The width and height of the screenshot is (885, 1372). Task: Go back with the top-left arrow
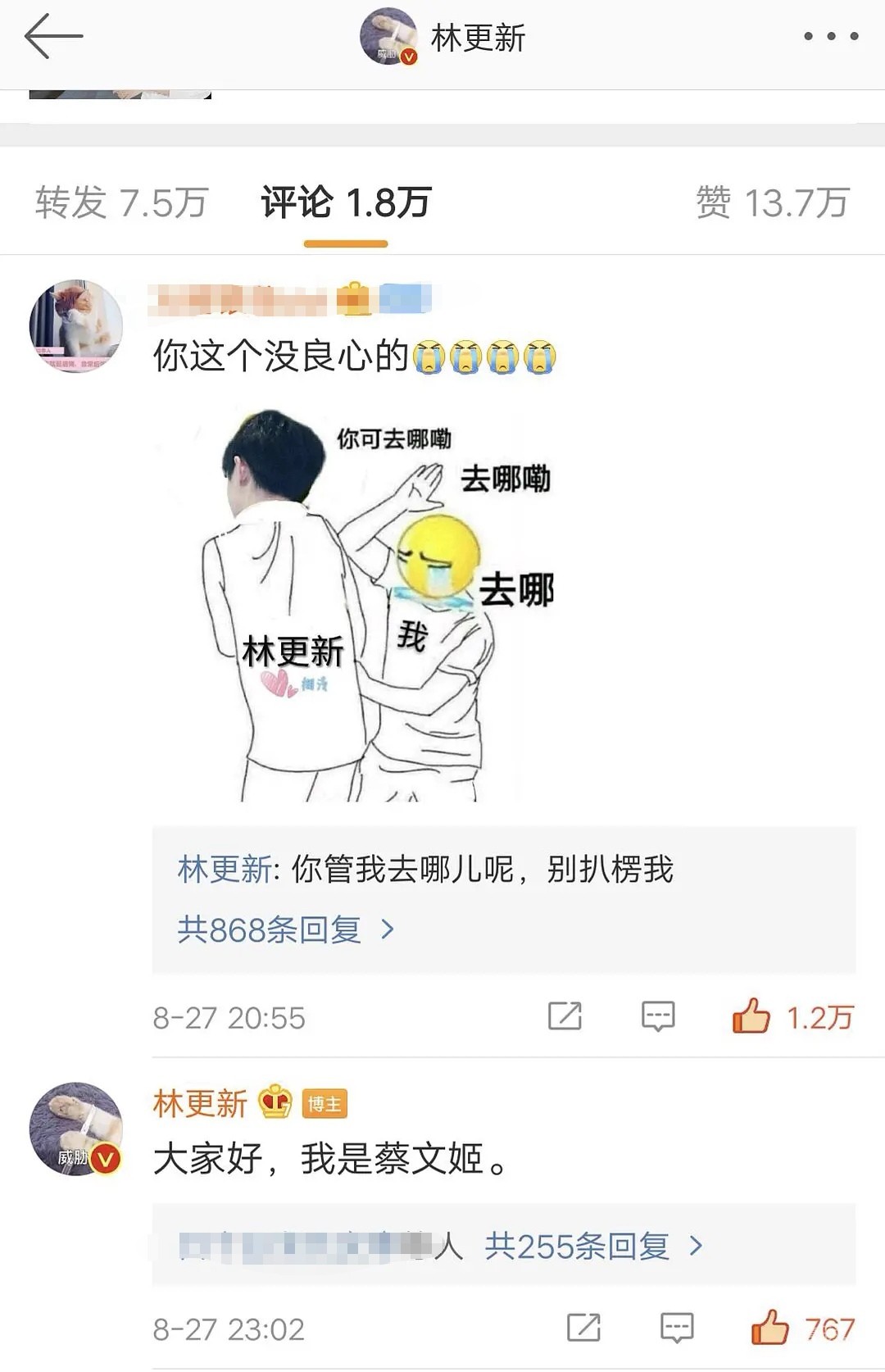pos(53,36)
